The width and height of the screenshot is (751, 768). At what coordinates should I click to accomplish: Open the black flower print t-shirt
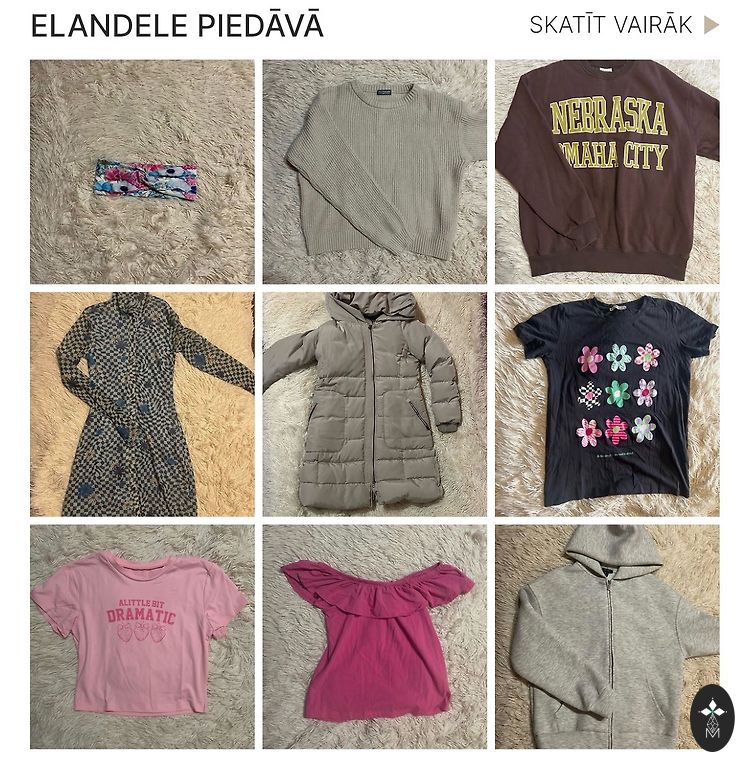coord(606,404)
